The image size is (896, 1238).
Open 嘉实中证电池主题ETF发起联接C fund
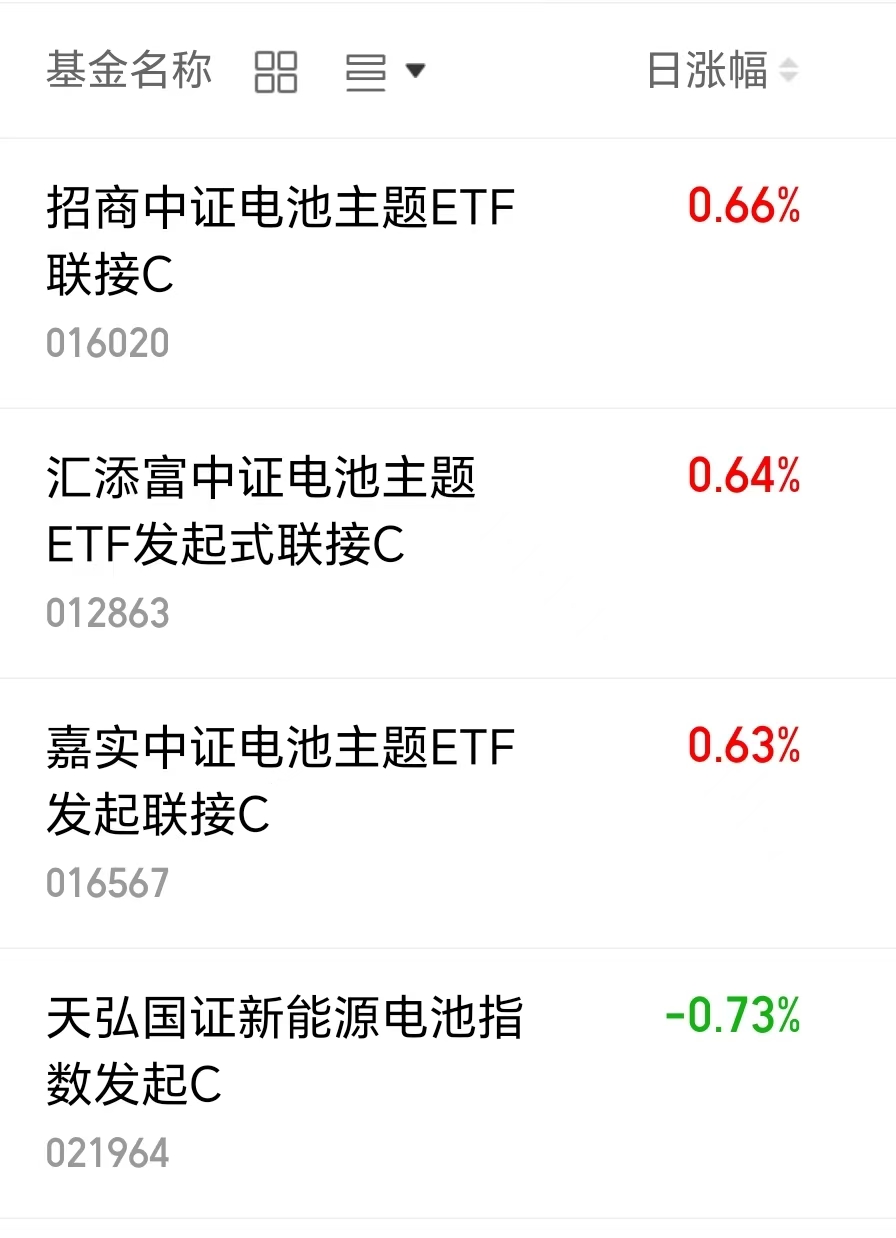pyautogui.click(x=448, y=813)
